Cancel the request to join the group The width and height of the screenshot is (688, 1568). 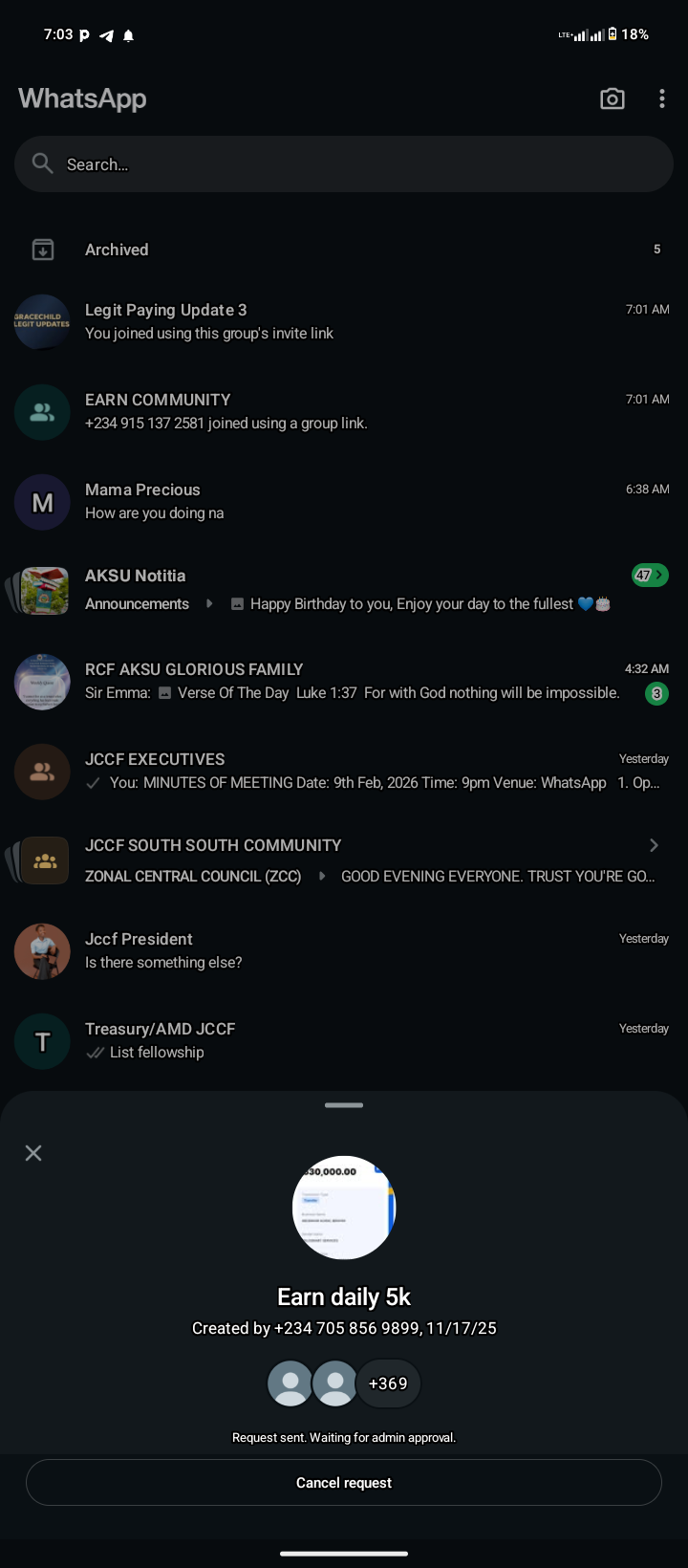(x=344, y=1483)
